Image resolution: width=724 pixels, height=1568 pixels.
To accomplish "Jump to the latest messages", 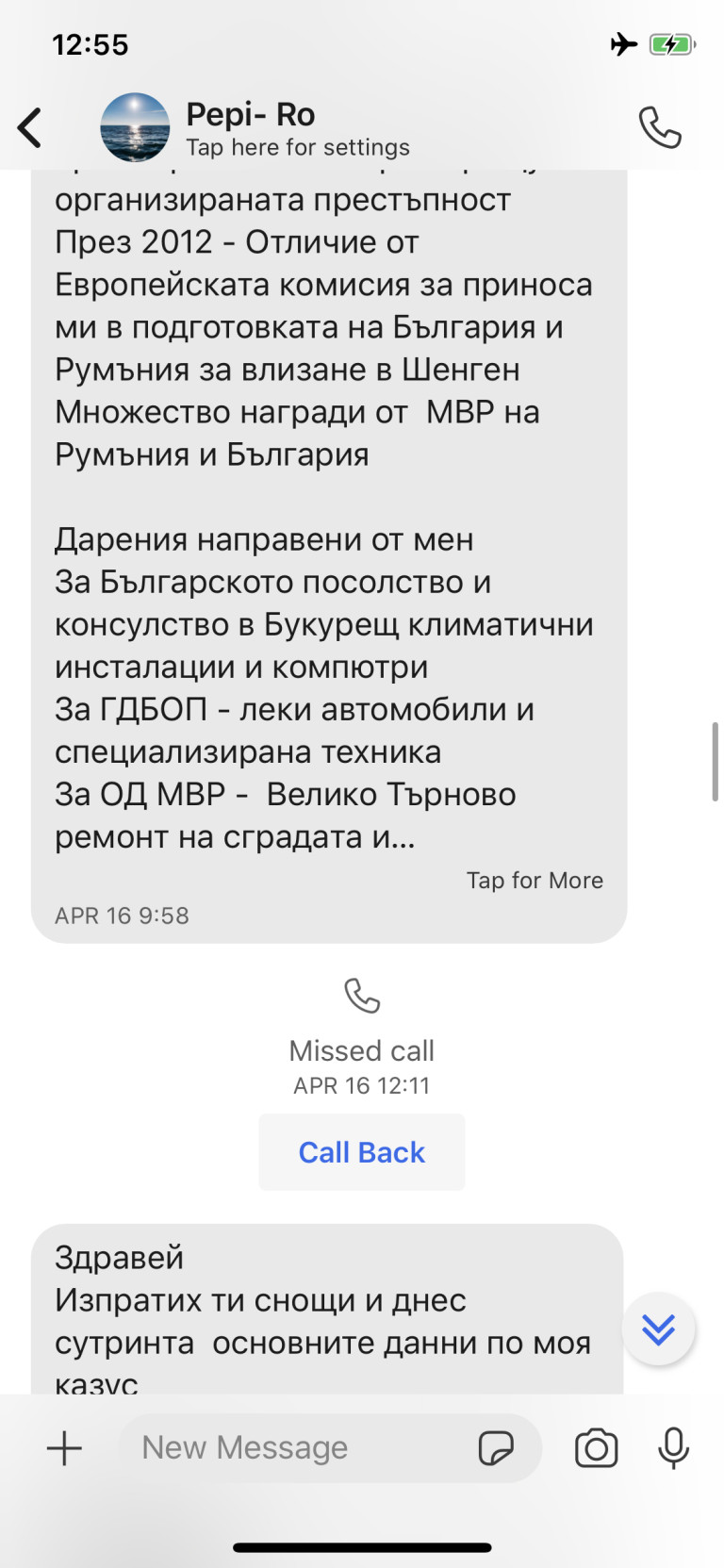I will 658,1329.
